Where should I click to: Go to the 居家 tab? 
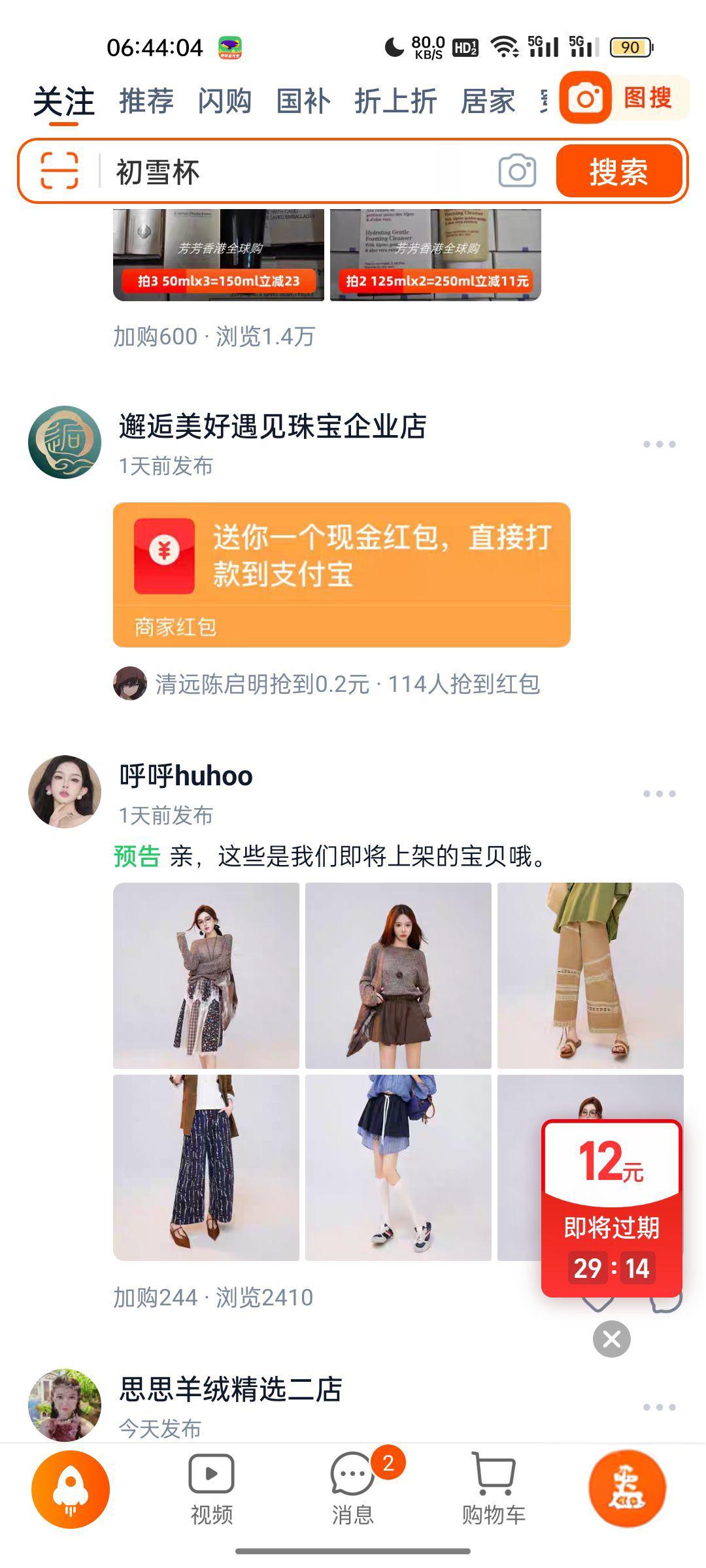488,101
